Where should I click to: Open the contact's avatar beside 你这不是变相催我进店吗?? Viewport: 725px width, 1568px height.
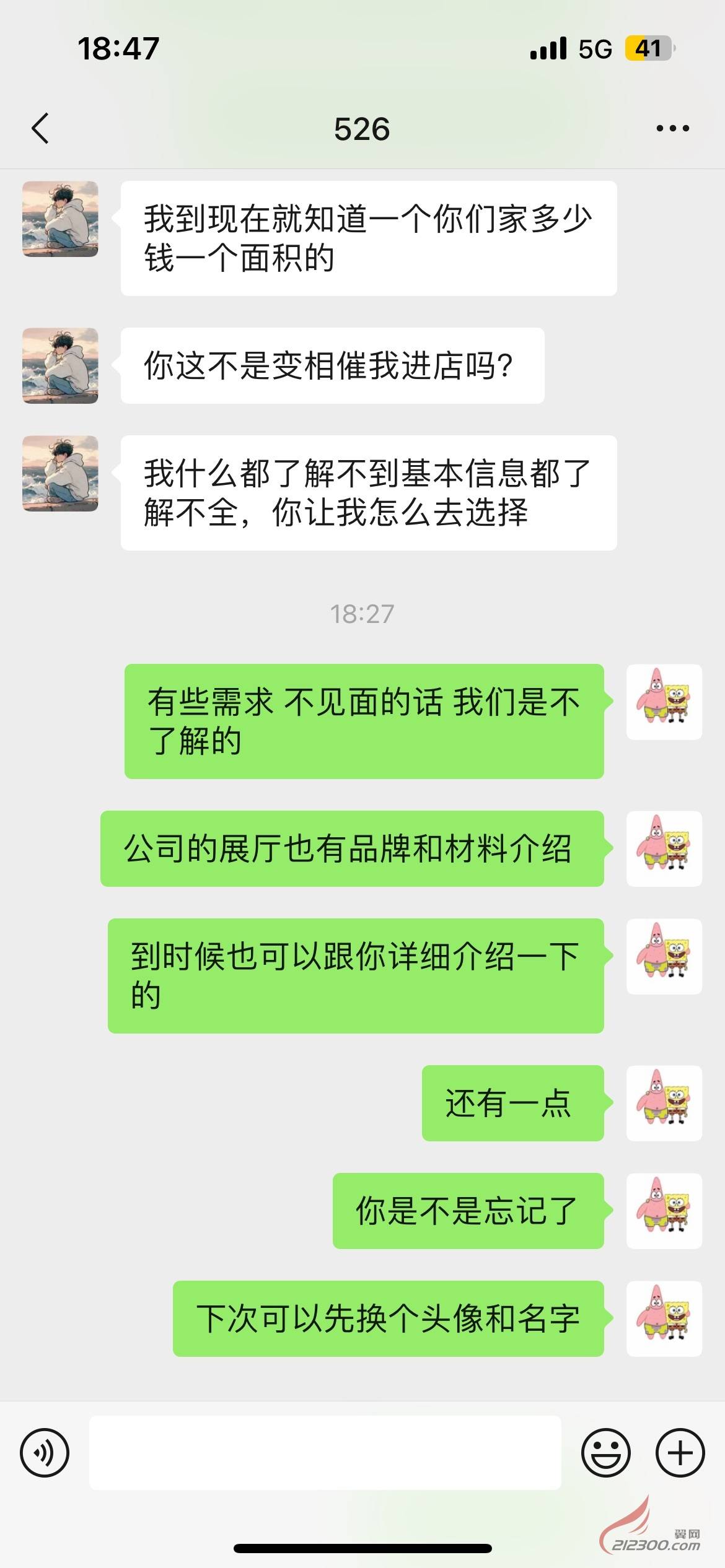(x=60, y=365)
